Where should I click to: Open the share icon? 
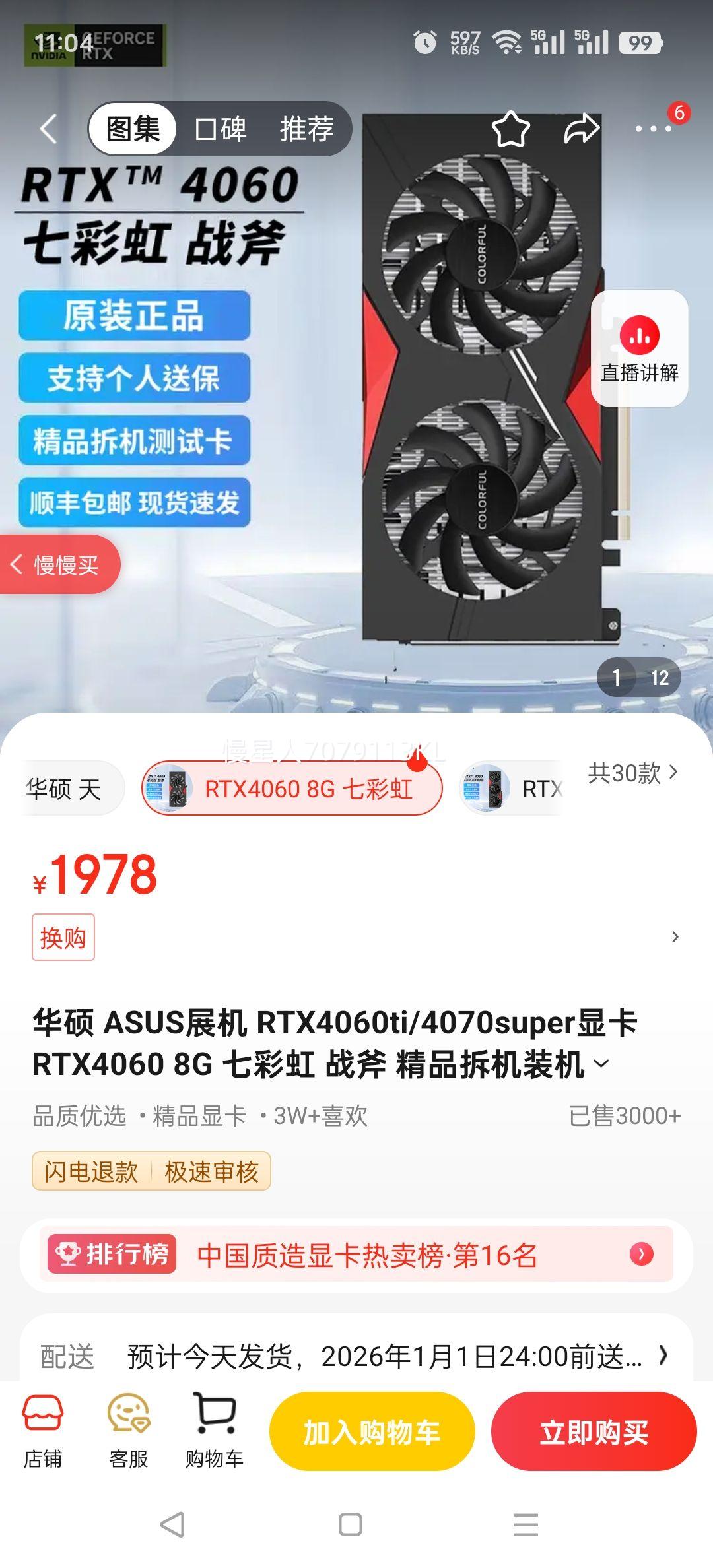[x=581, y=129]
